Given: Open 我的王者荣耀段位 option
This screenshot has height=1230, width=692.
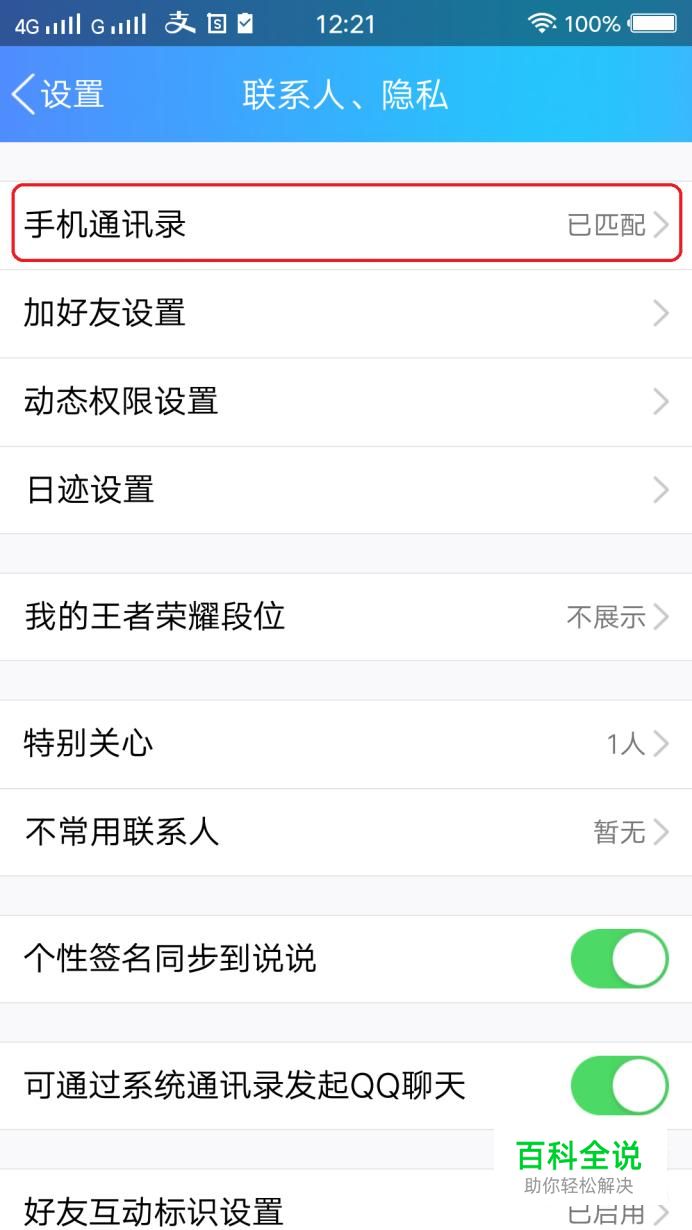Looking at the screenshot, I should click(x=346, y=617).
